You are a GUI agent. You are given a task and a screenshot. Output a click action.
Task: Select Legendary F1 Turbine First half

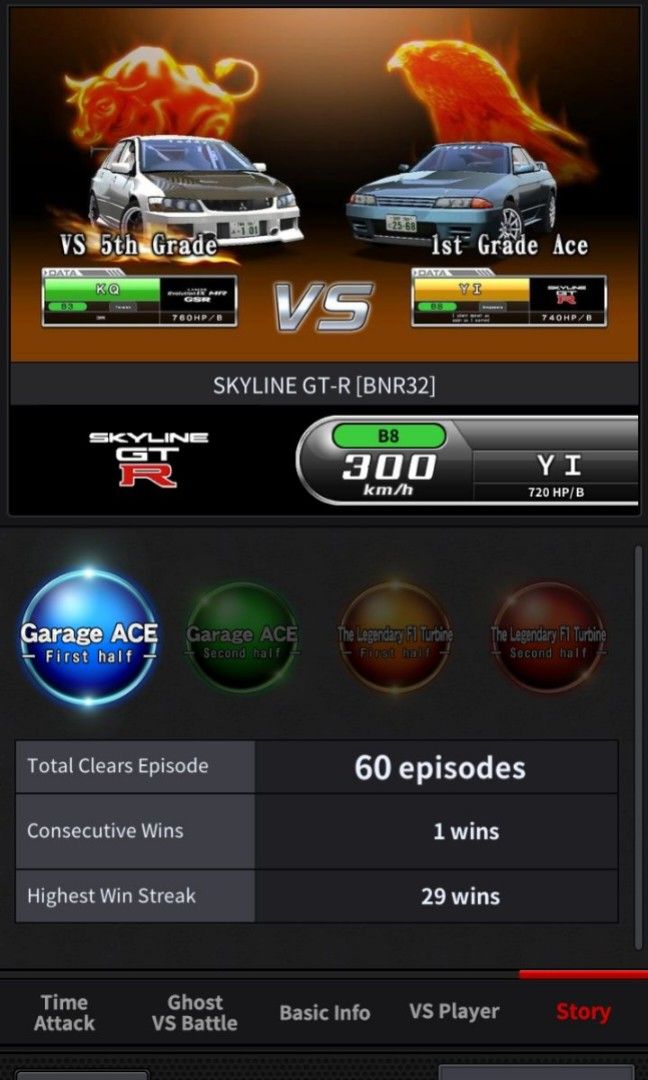pyautogui.click(x=395, y=638)
